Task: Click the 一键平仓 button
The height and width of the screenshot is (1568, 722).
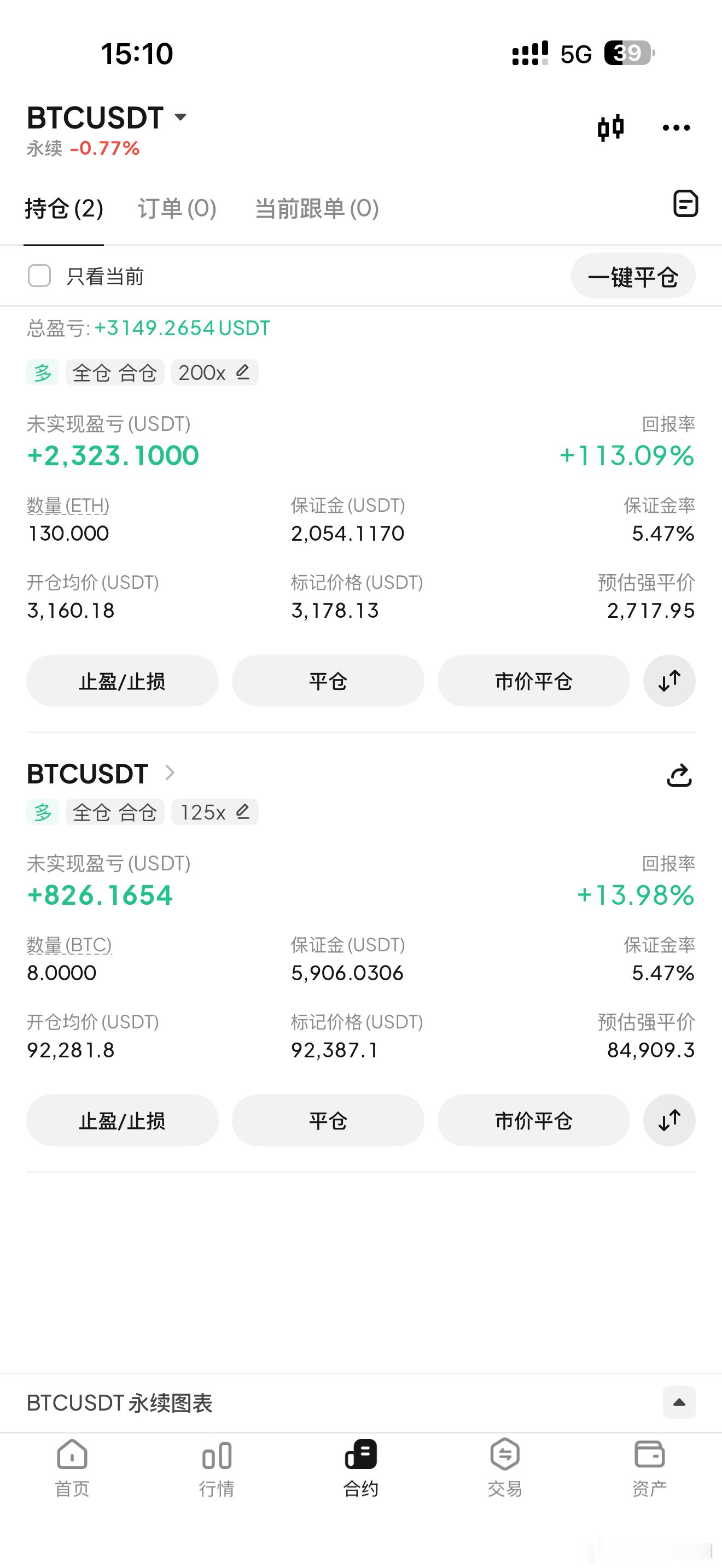Action: 632,276
